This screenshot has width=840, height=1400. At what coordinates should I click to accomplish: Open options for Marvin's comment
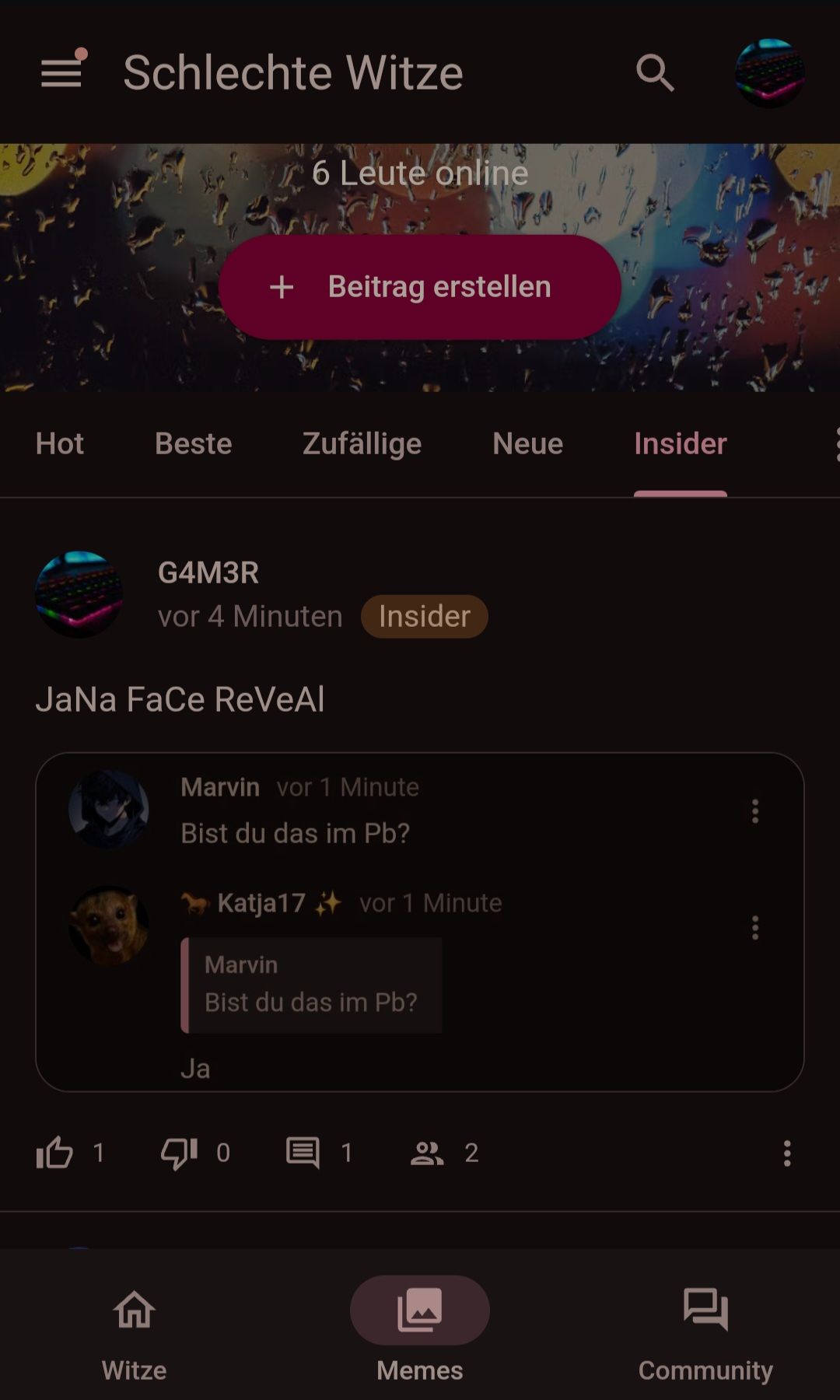point(754,811)
